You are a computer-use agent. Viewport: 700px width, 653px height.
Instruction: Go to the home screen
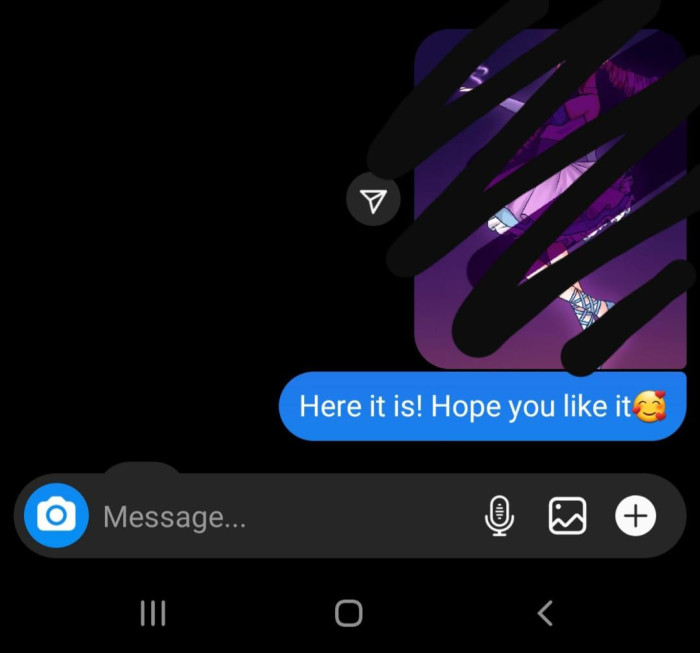(348, 613)
